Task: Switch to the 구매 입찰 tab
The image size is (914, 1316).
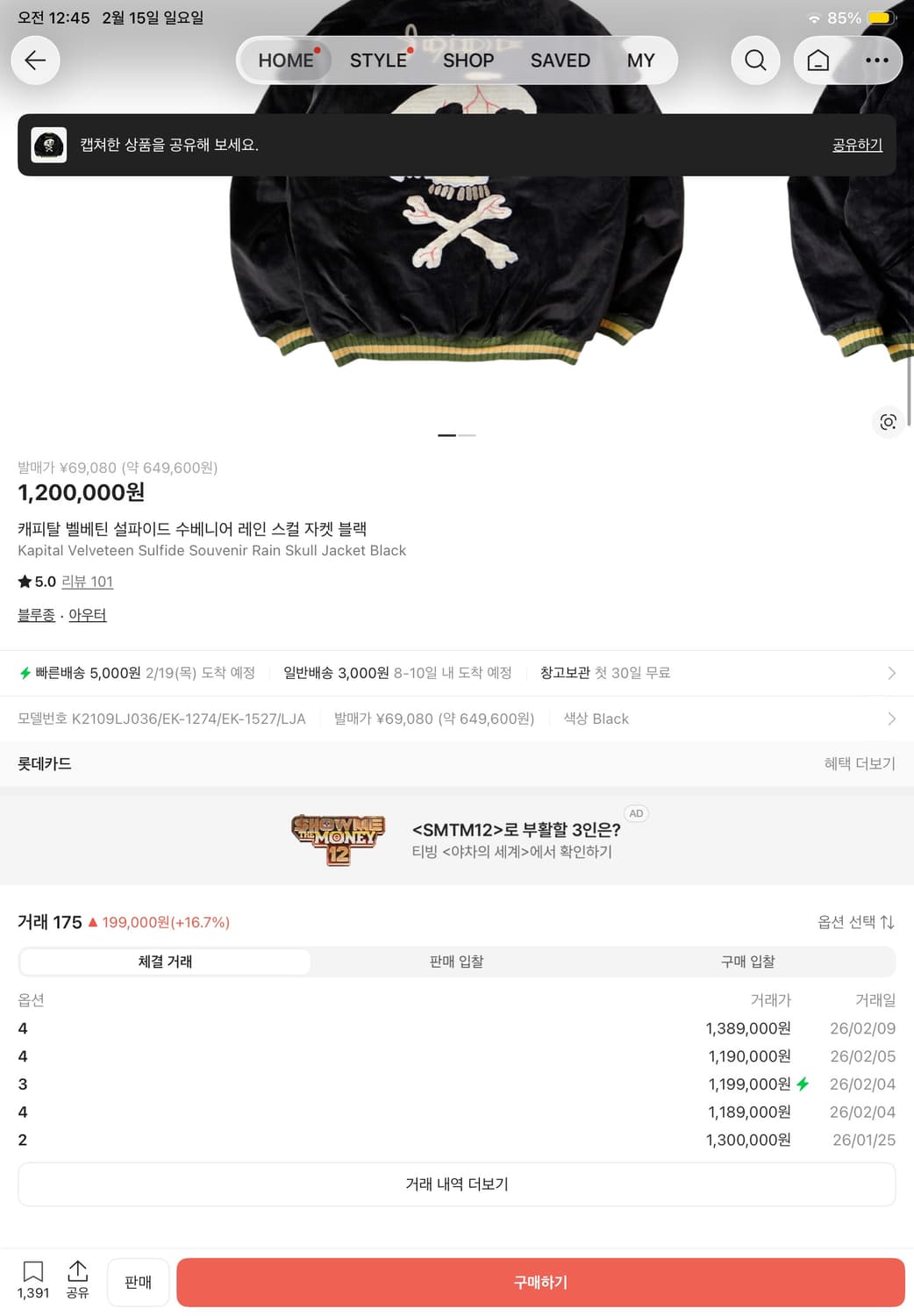Action: point(747,962)
